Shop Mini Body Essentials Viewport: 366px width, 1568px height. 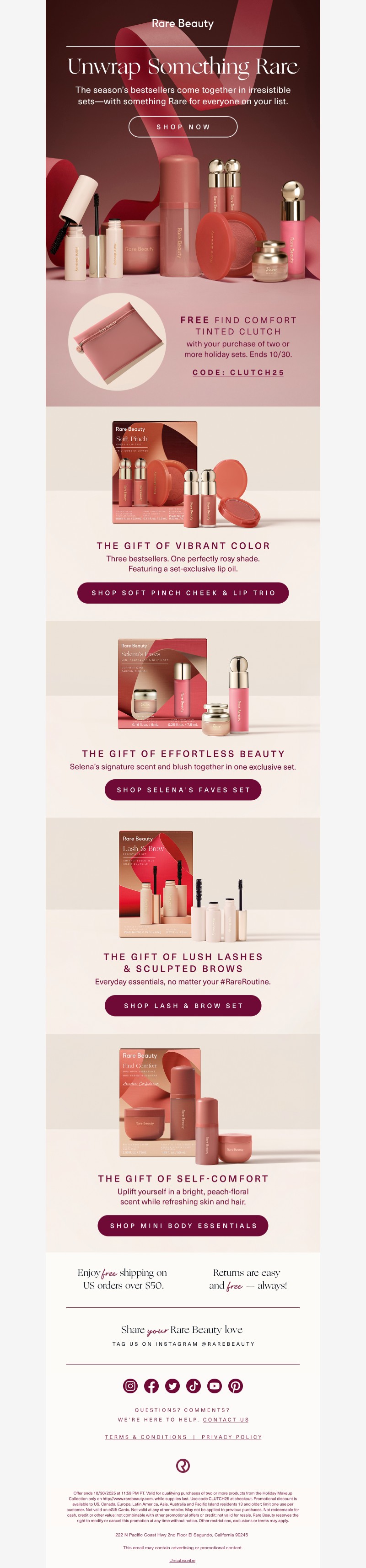tap(183, 1226)
